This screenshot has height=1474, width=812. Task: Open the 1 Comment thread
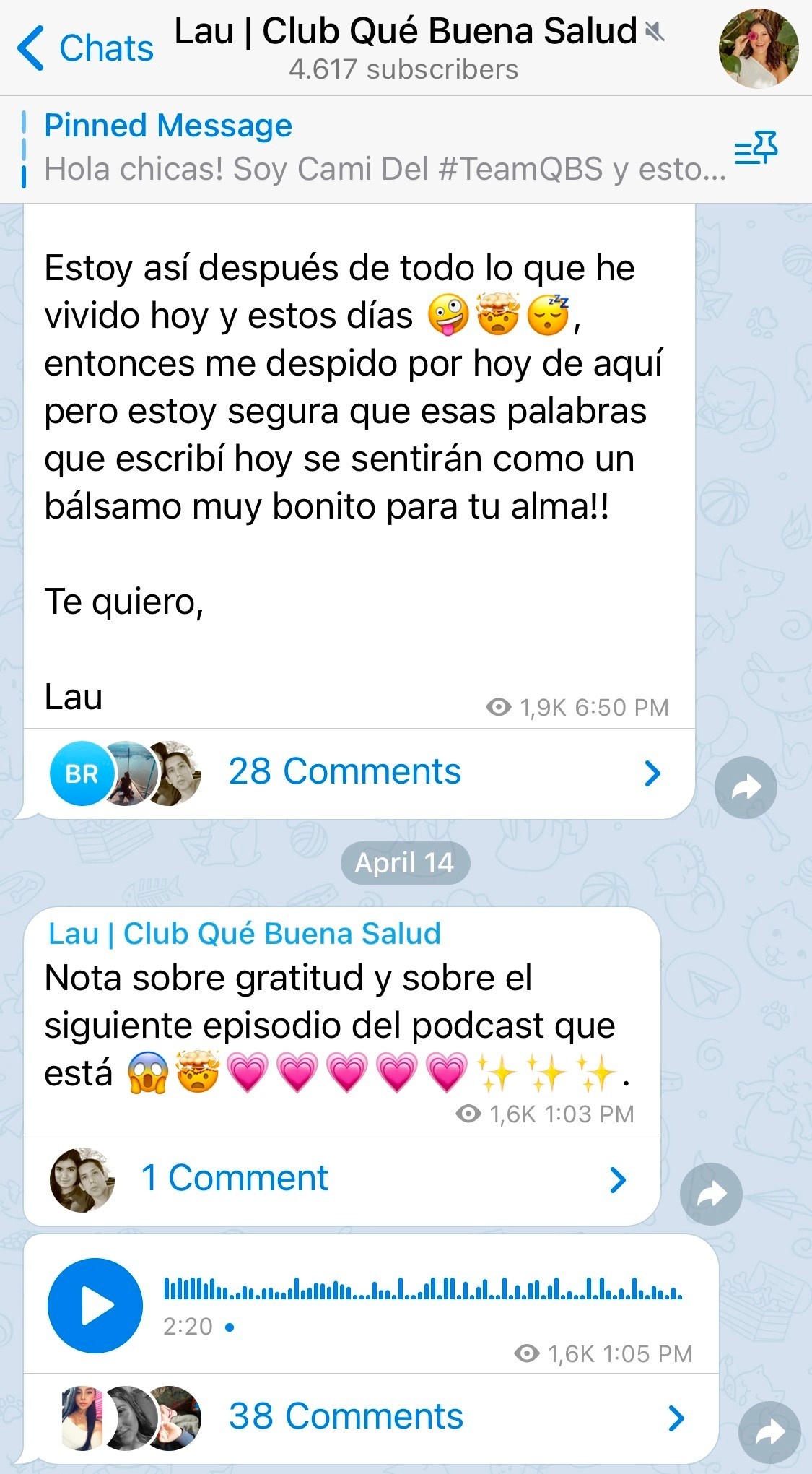click(x=235, y=1179)
